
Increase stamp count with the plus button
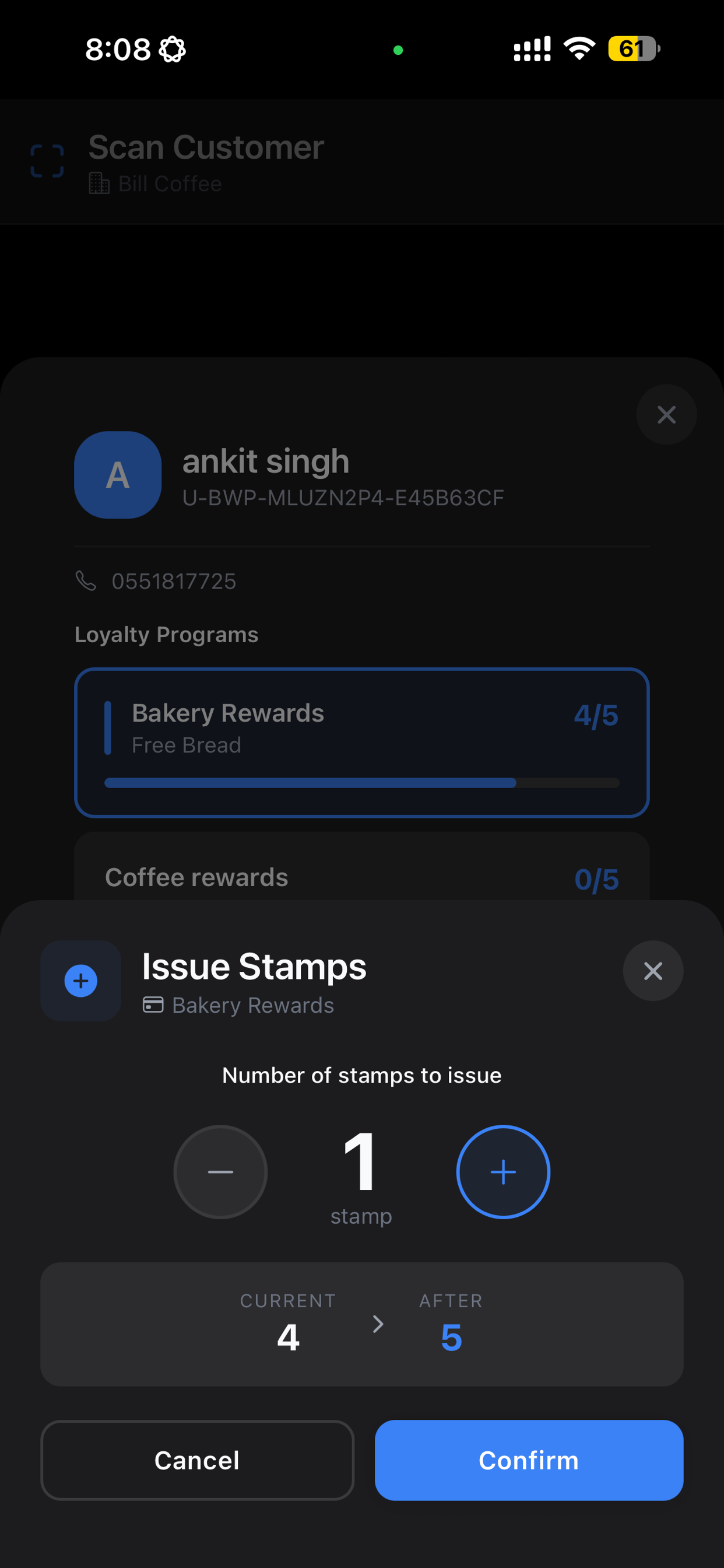(x=503, y=1172)
